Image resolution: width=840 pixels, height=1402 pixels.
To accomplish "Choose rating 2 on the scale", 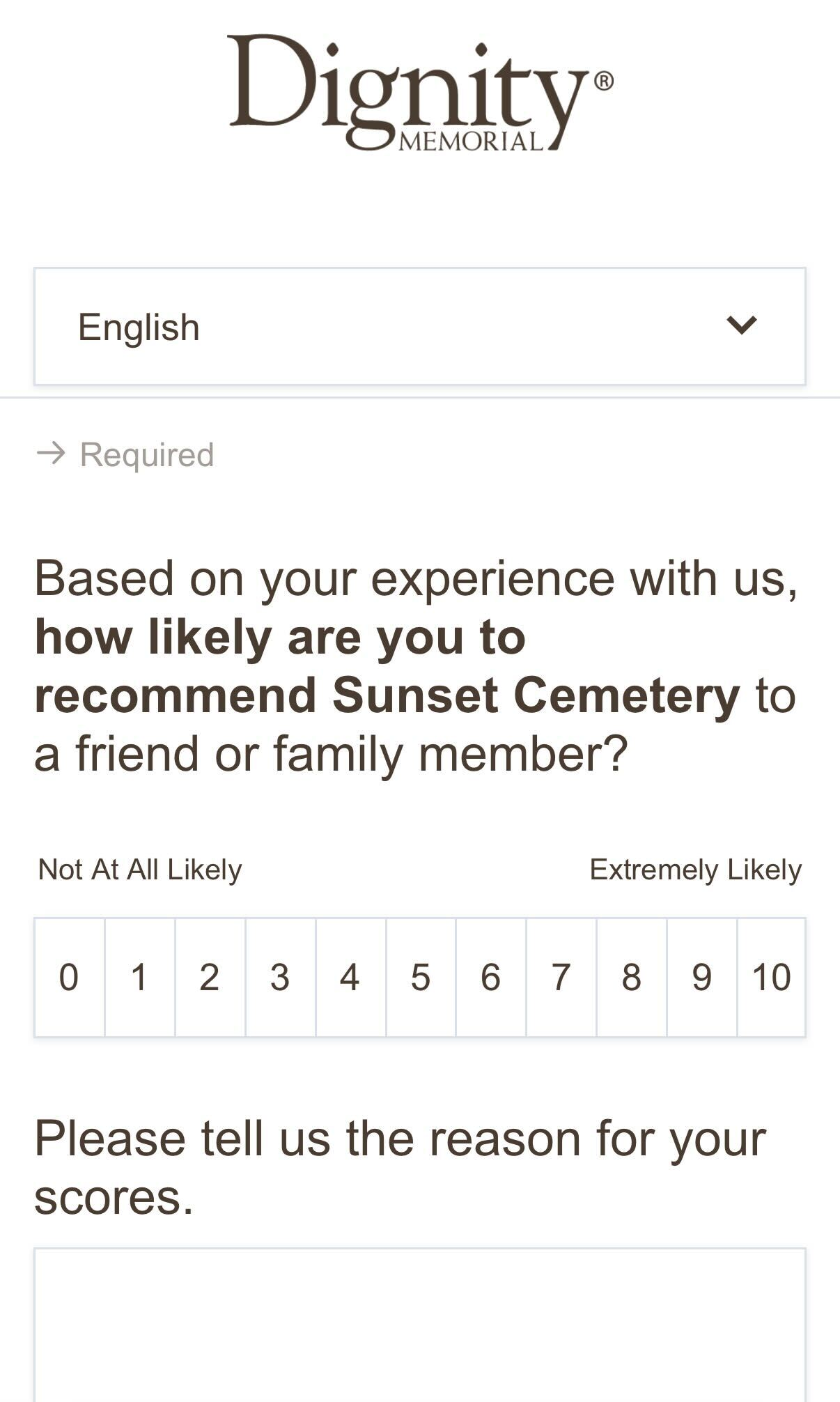I will tap(208, 978).
